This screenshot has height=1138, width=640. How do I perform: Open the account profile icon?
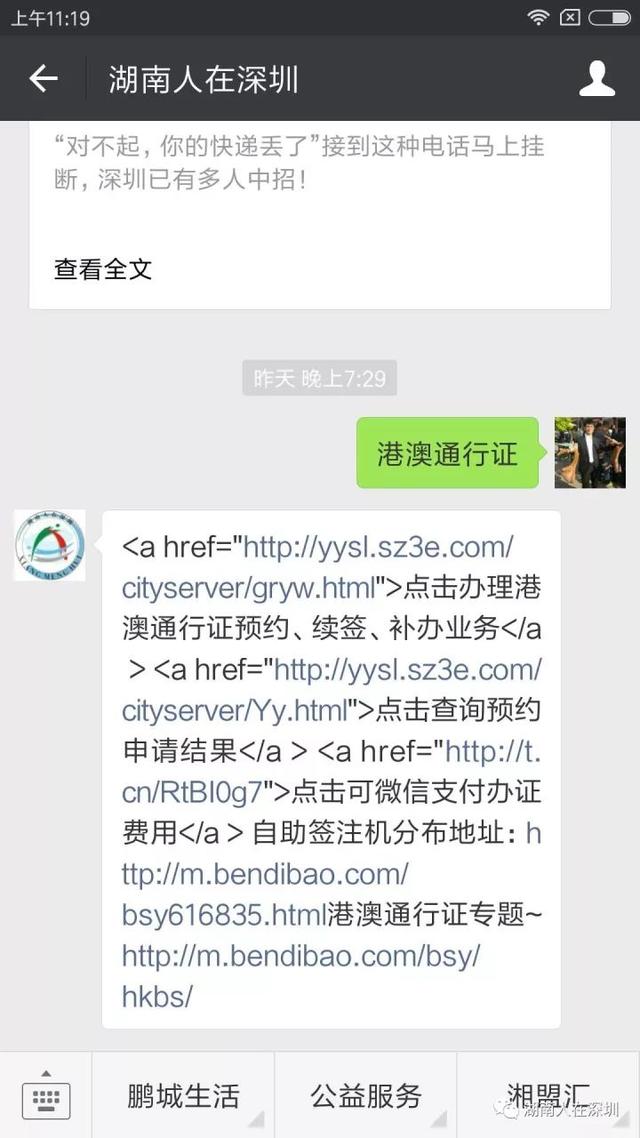[597, 79]
